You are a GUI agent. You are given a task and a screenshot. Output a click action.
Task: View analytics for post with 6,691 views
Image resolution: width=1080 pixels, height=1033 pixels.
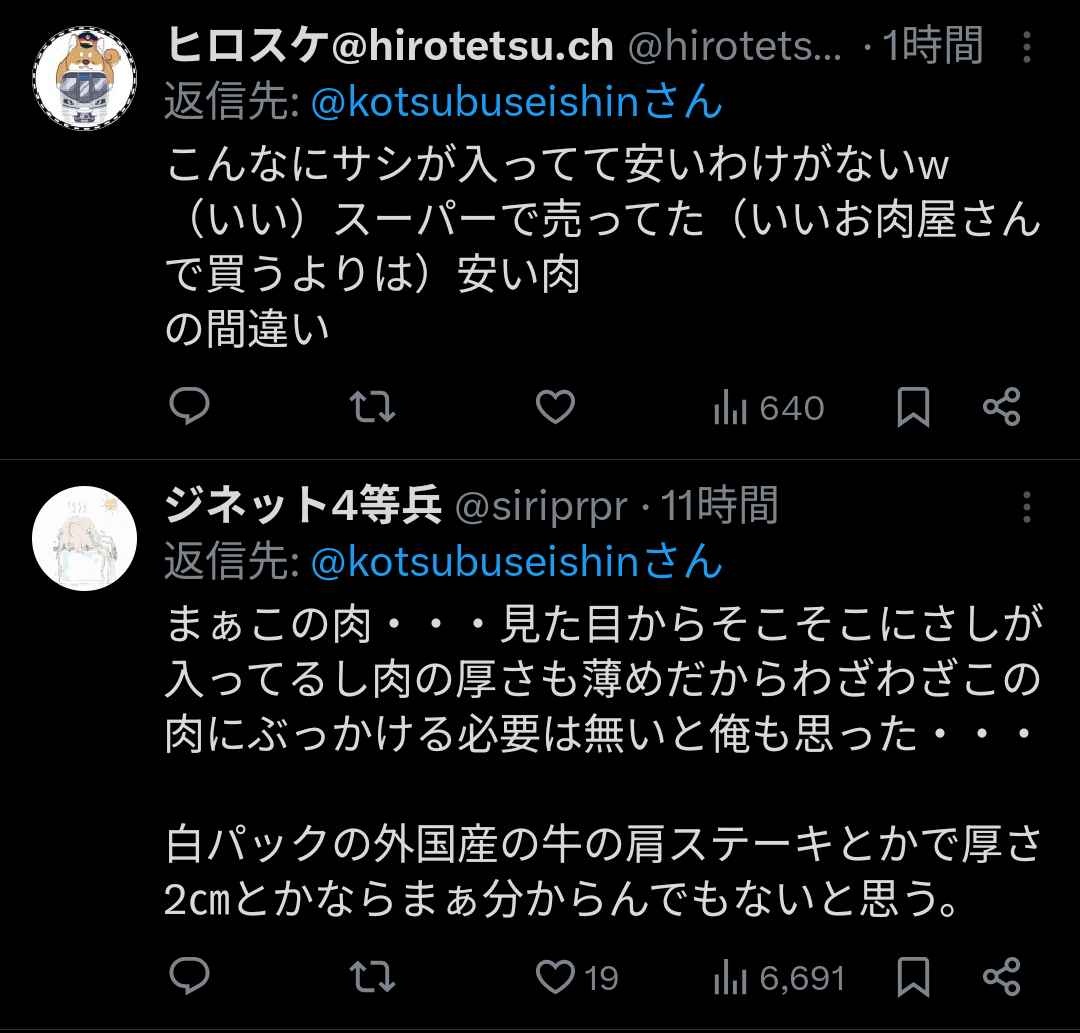[778, 976]
